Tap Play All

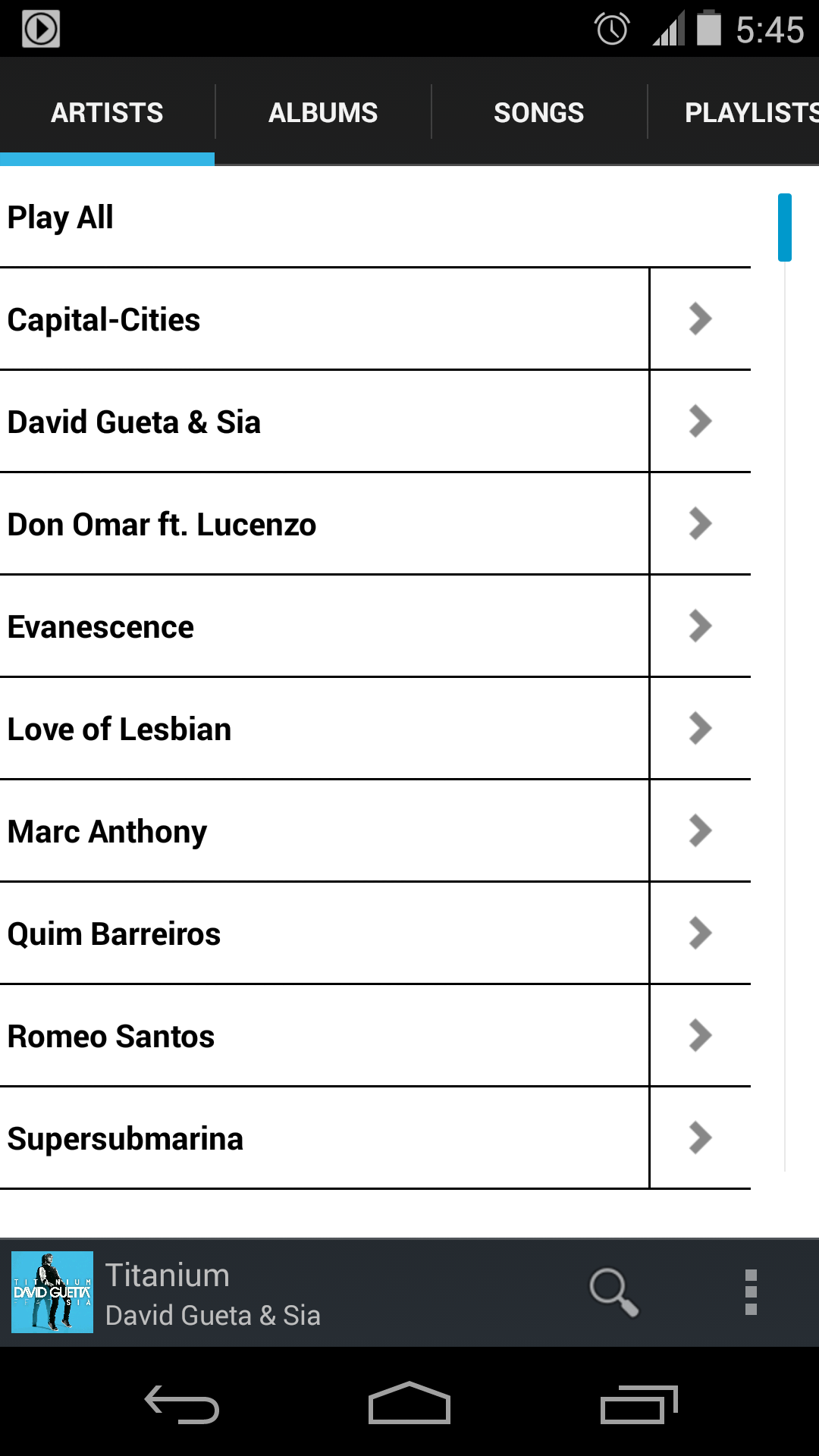[x=375, y=217]
